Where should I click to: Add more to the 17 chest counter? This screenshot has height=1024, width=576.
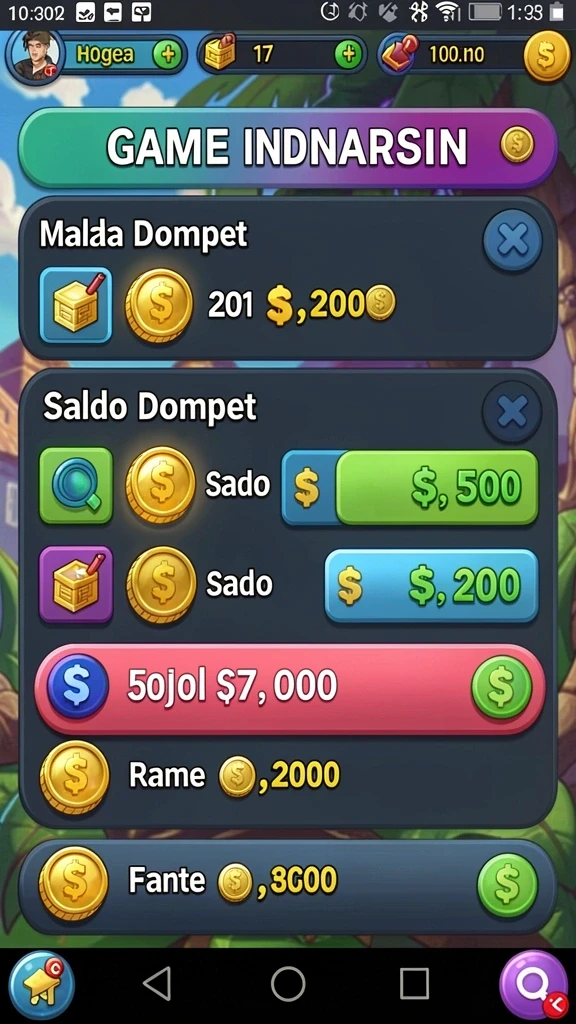click(348, 55)
